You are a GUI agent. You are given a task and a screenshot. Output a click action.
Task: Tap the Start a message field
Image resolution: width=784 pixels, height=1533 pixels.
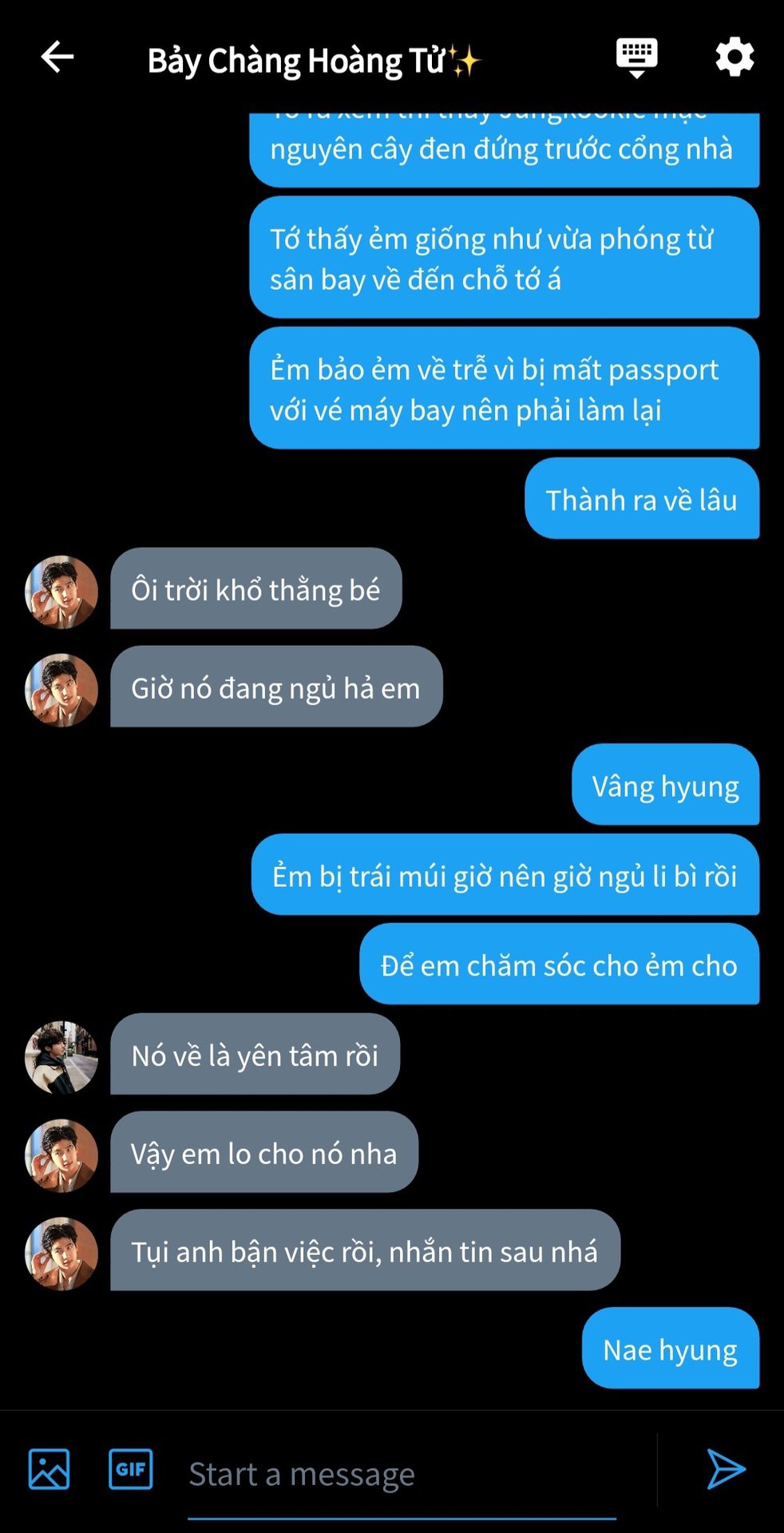402,1474
